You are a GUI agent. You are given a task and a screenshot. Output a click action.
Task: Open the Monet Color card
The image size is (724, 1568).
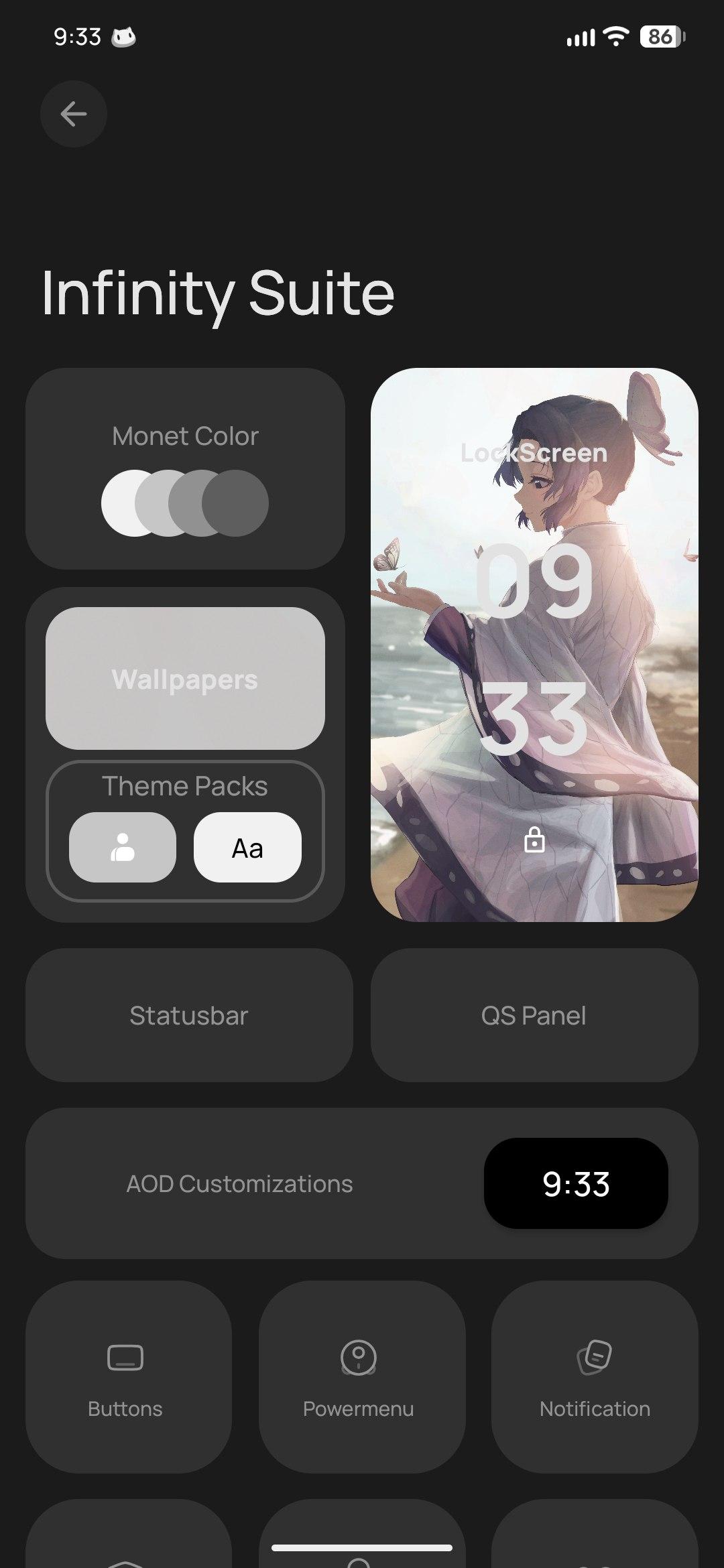(185, 468)
